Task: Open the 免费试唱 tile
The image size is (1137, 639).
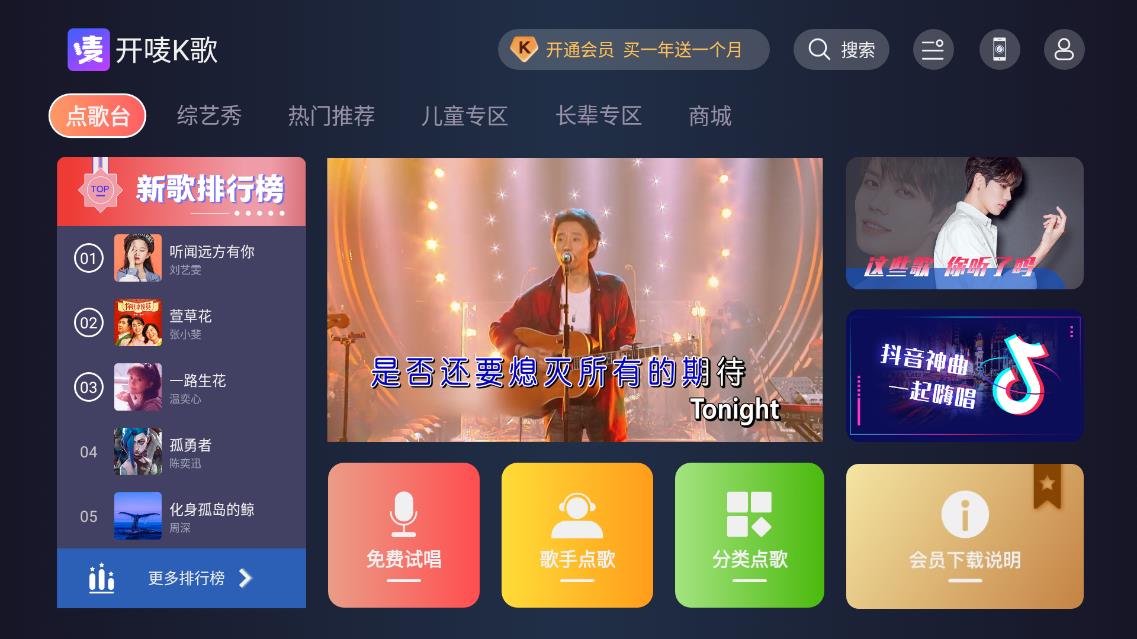Action: [x=404, y=535]
